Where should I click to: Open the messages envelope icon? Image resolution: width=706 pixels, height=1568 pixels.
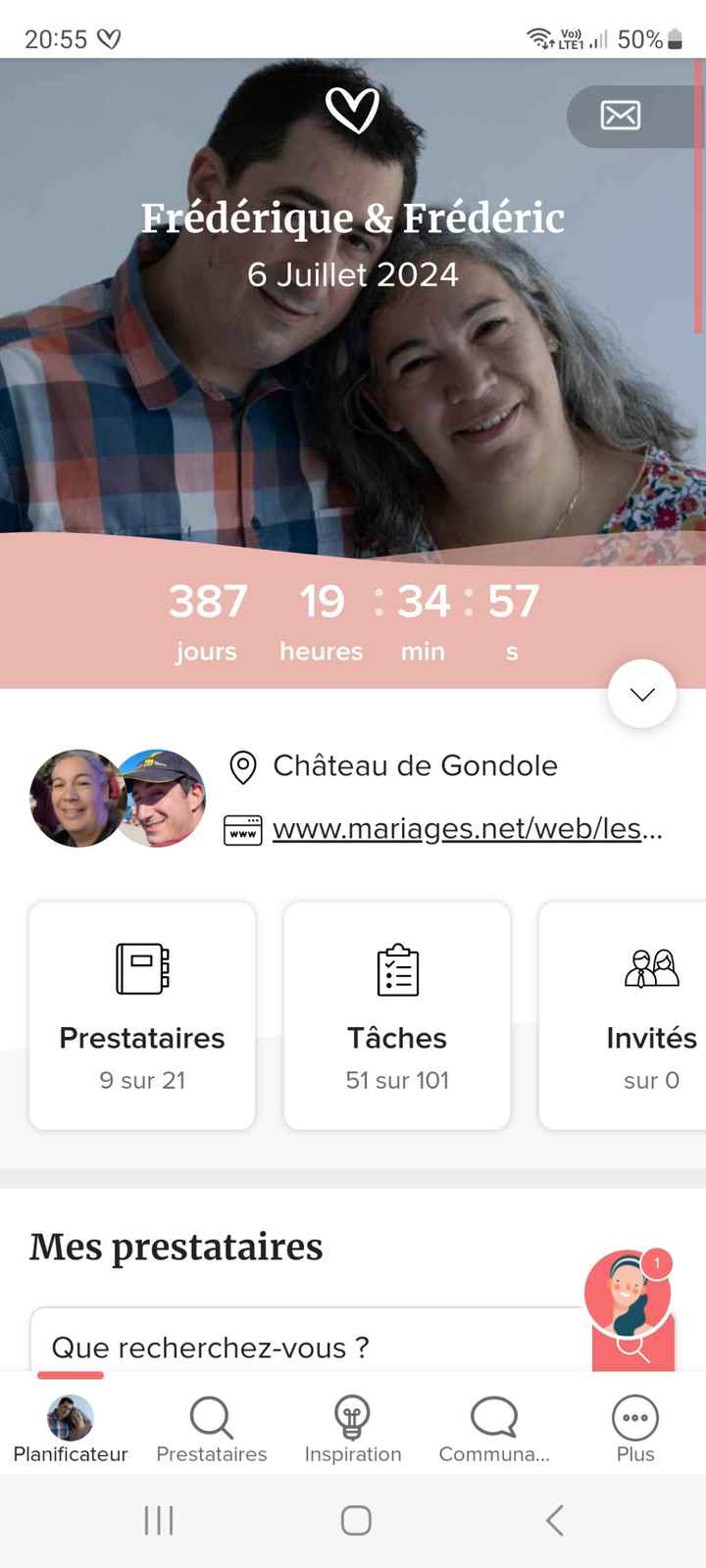tap(622, 116)
